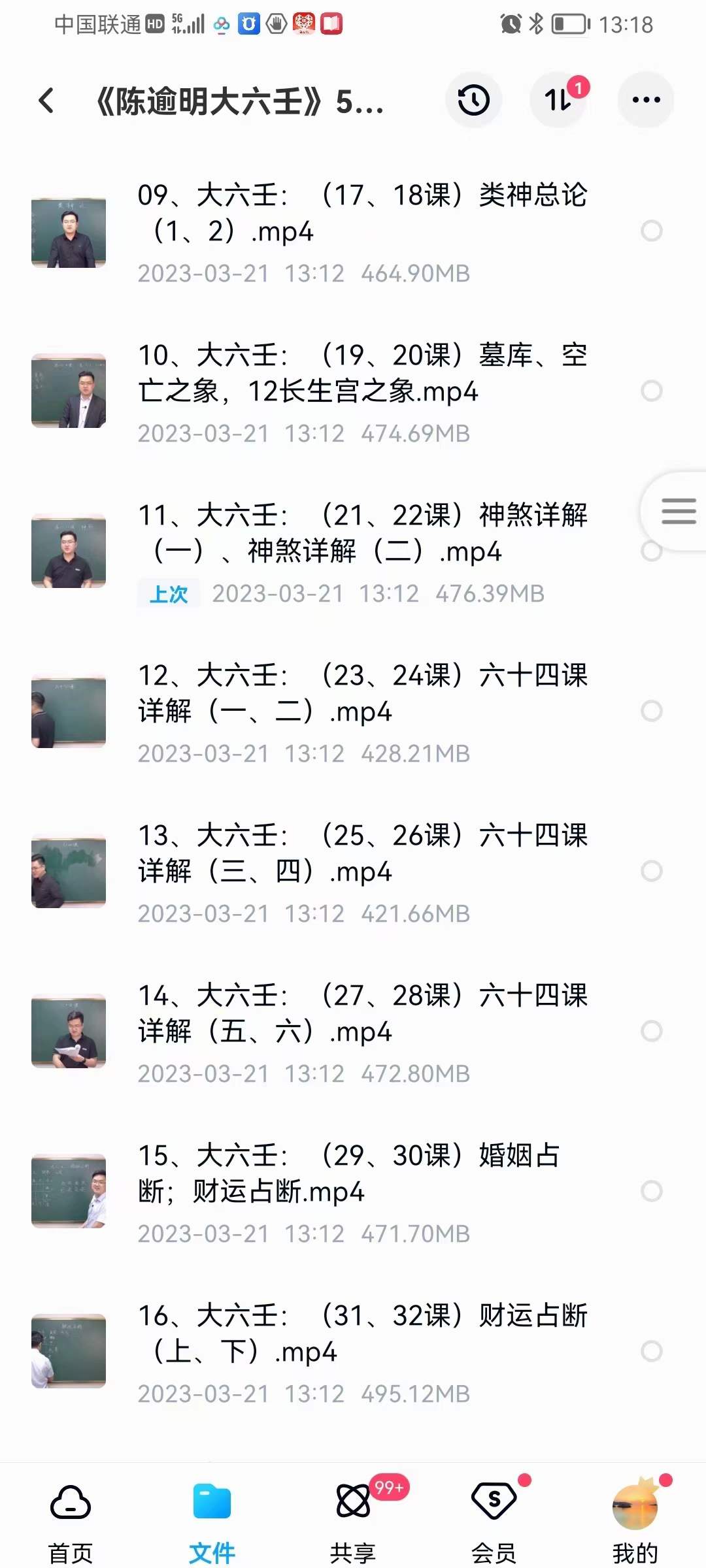706x1568 pixels.
Task: Open transfer list icon with badge
Action: tap(559, 100)
